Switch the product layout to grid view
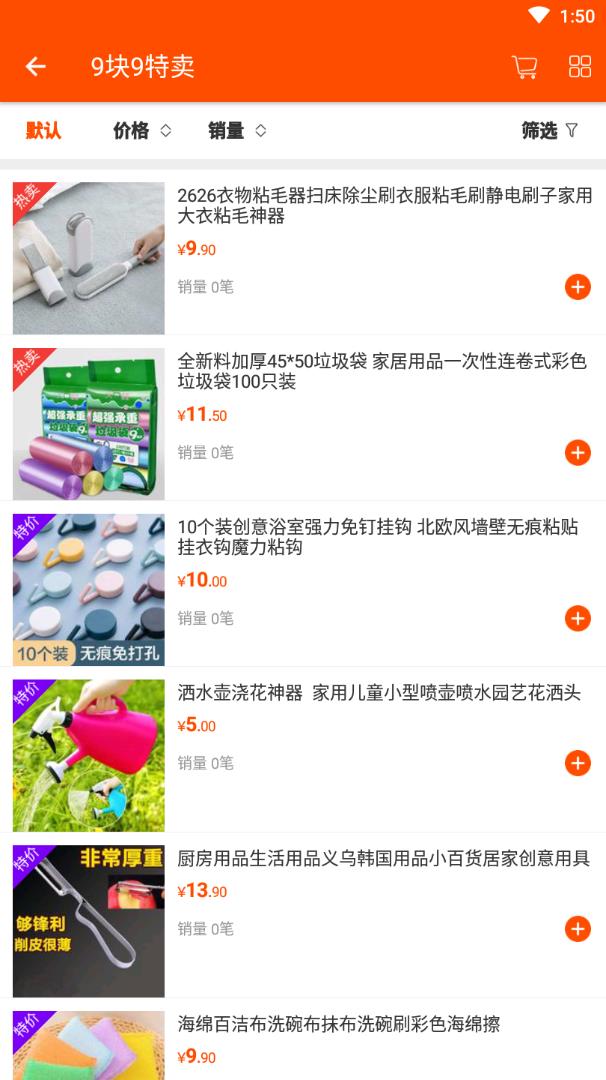 (x=580, y=67)
